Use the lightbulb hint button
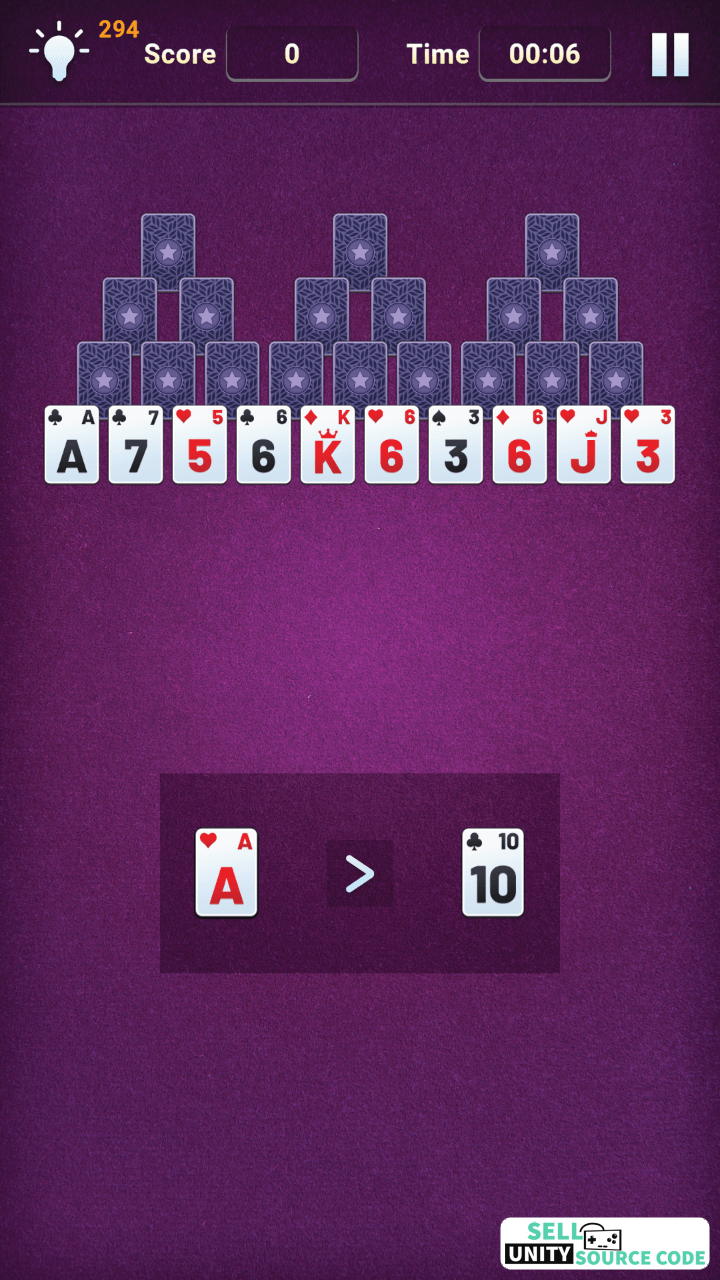 click(x=59, y=52)
